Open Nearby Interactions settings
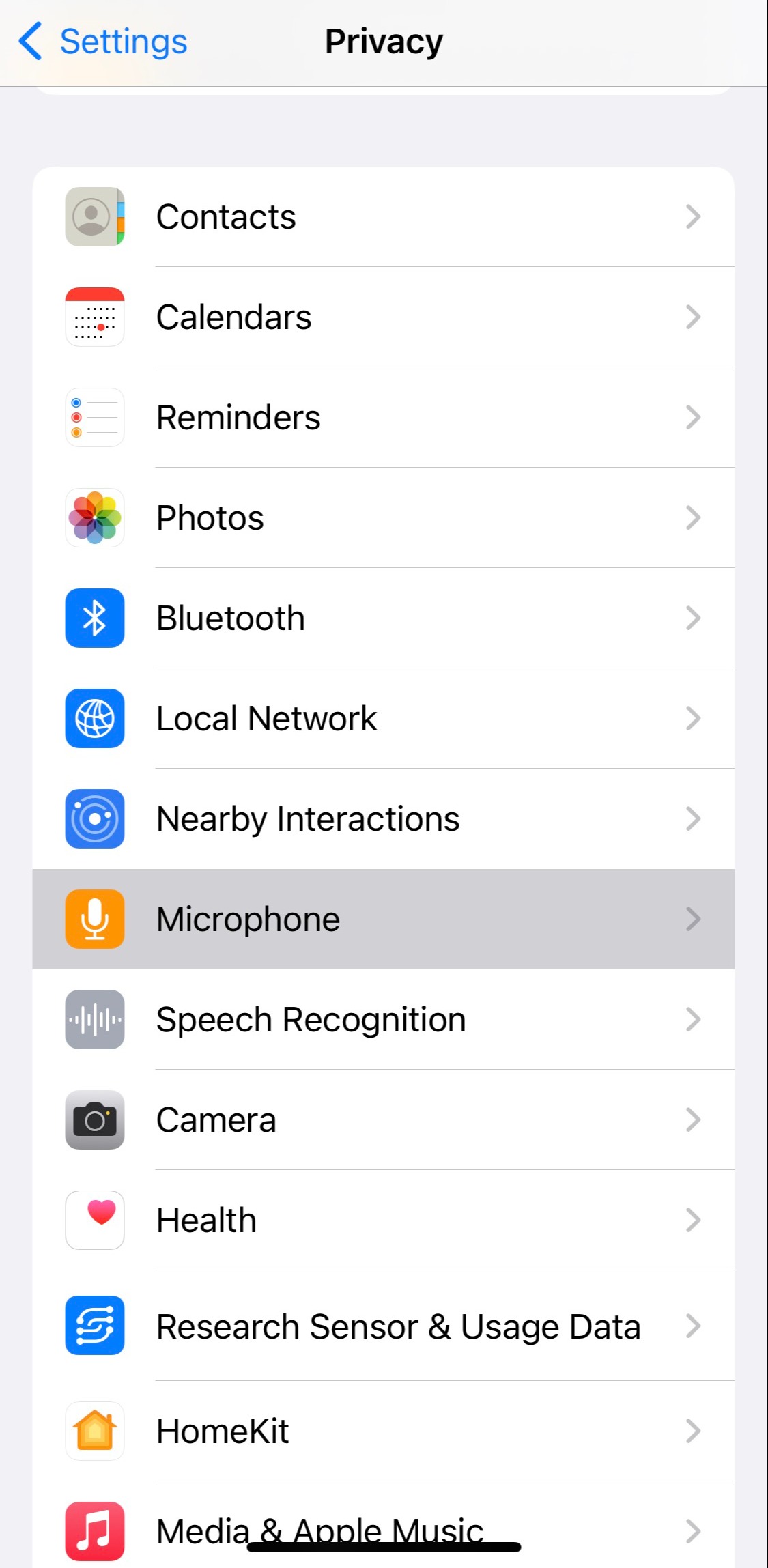The width and height of the screenshot is (768, 1568). [383, 819]
